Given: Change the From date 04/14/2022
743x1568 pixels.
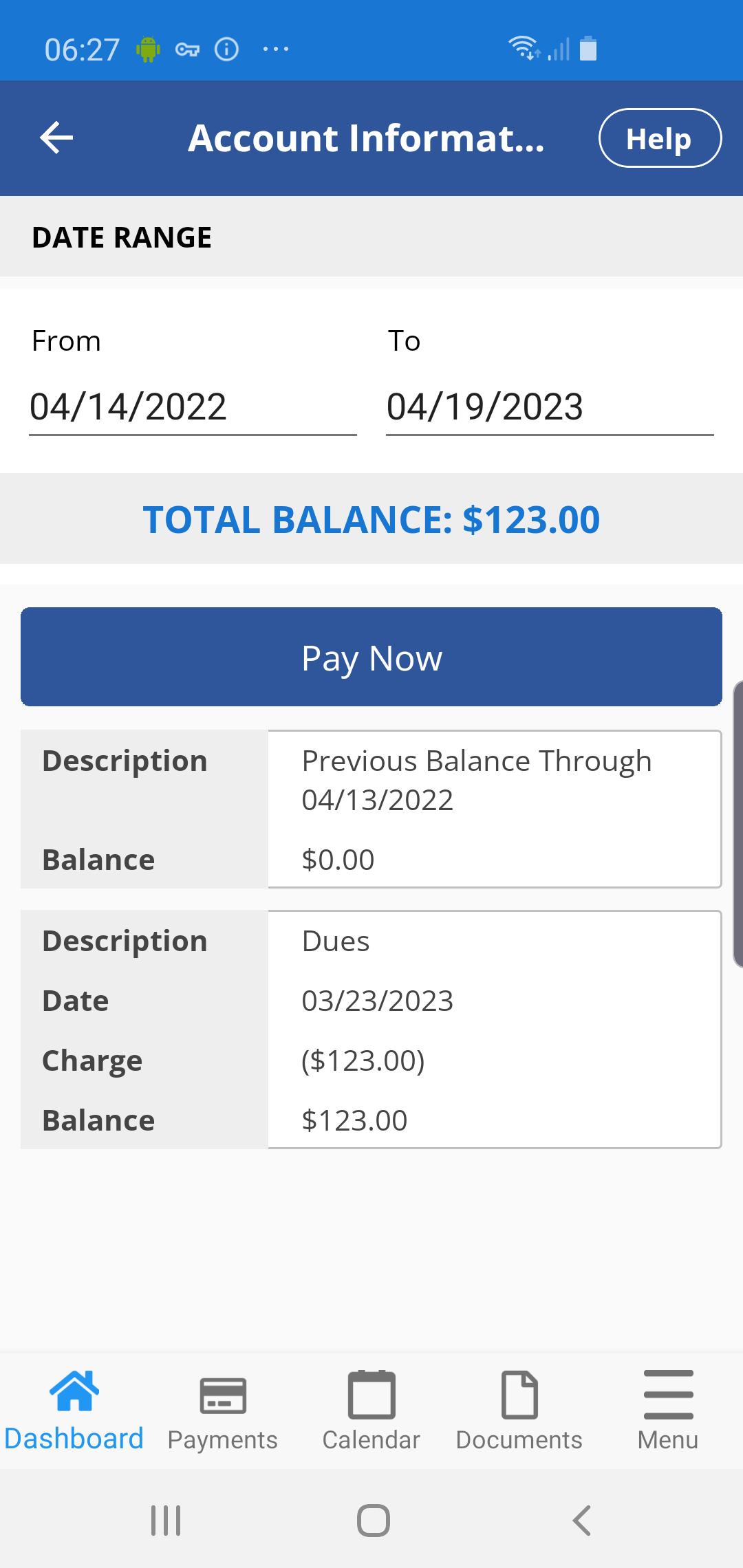Looking at the screenshot, I should [x=193, y=406].
